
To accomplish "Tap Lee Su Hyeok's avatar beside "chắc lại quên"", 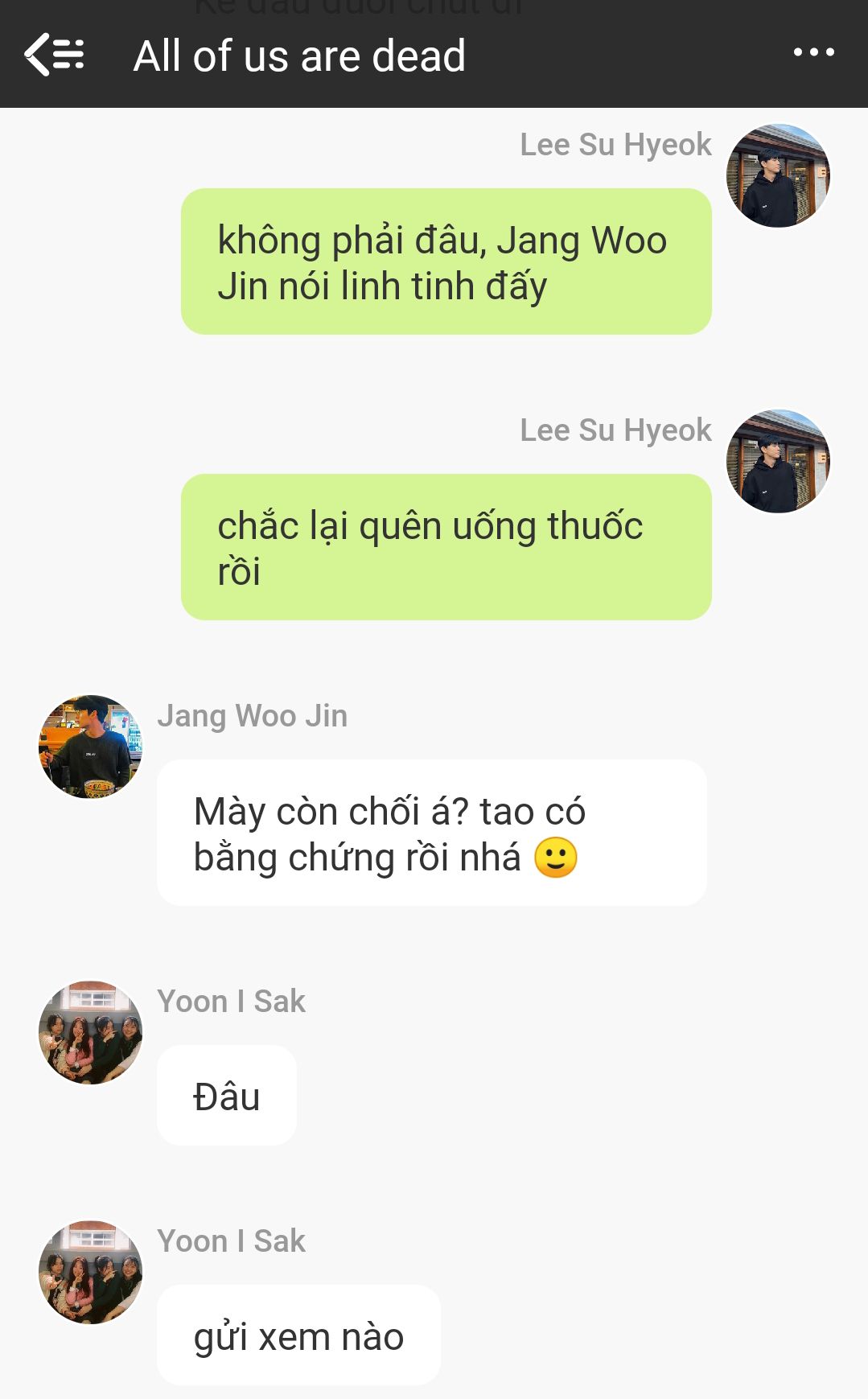I will 777,461.
